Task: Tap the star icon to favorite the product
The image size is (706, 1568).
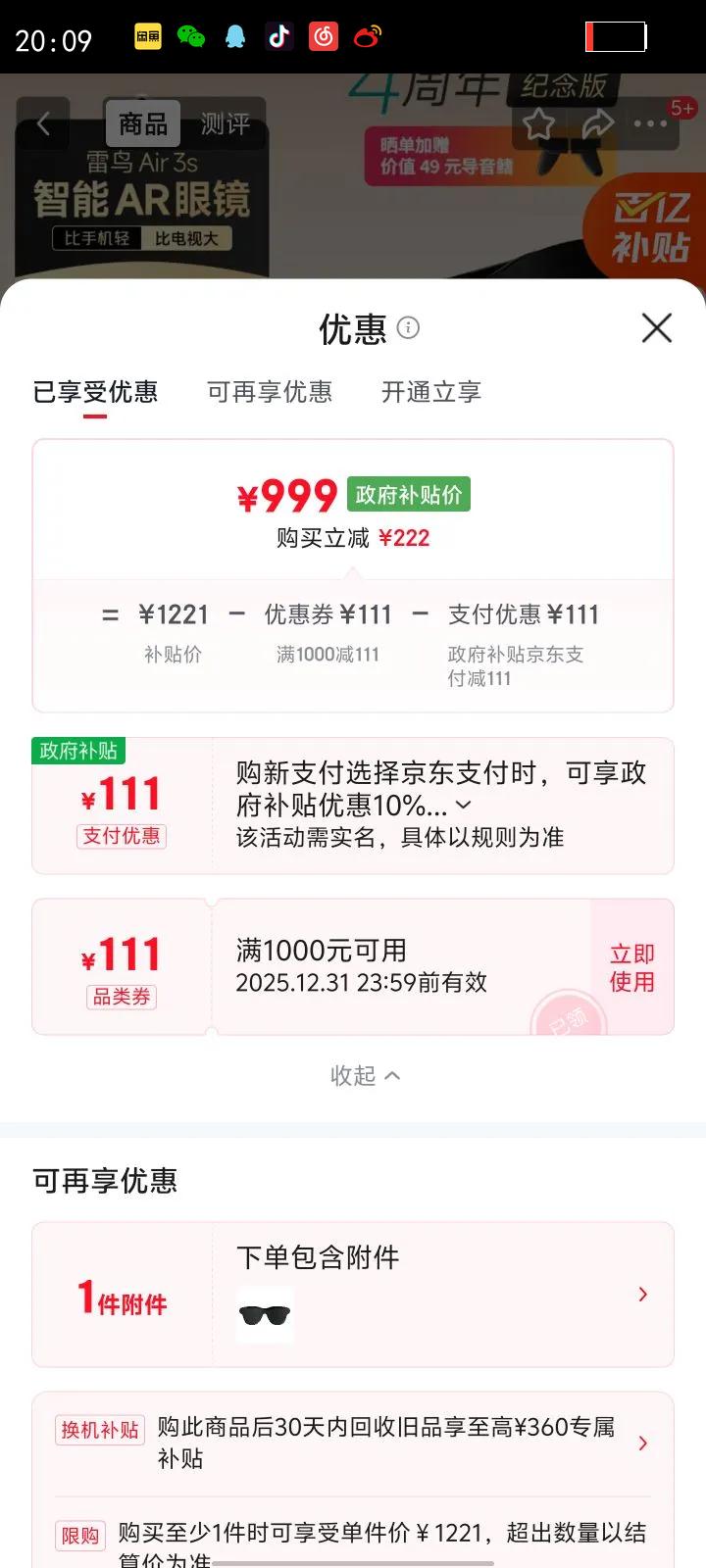Action: click(539, 123)
